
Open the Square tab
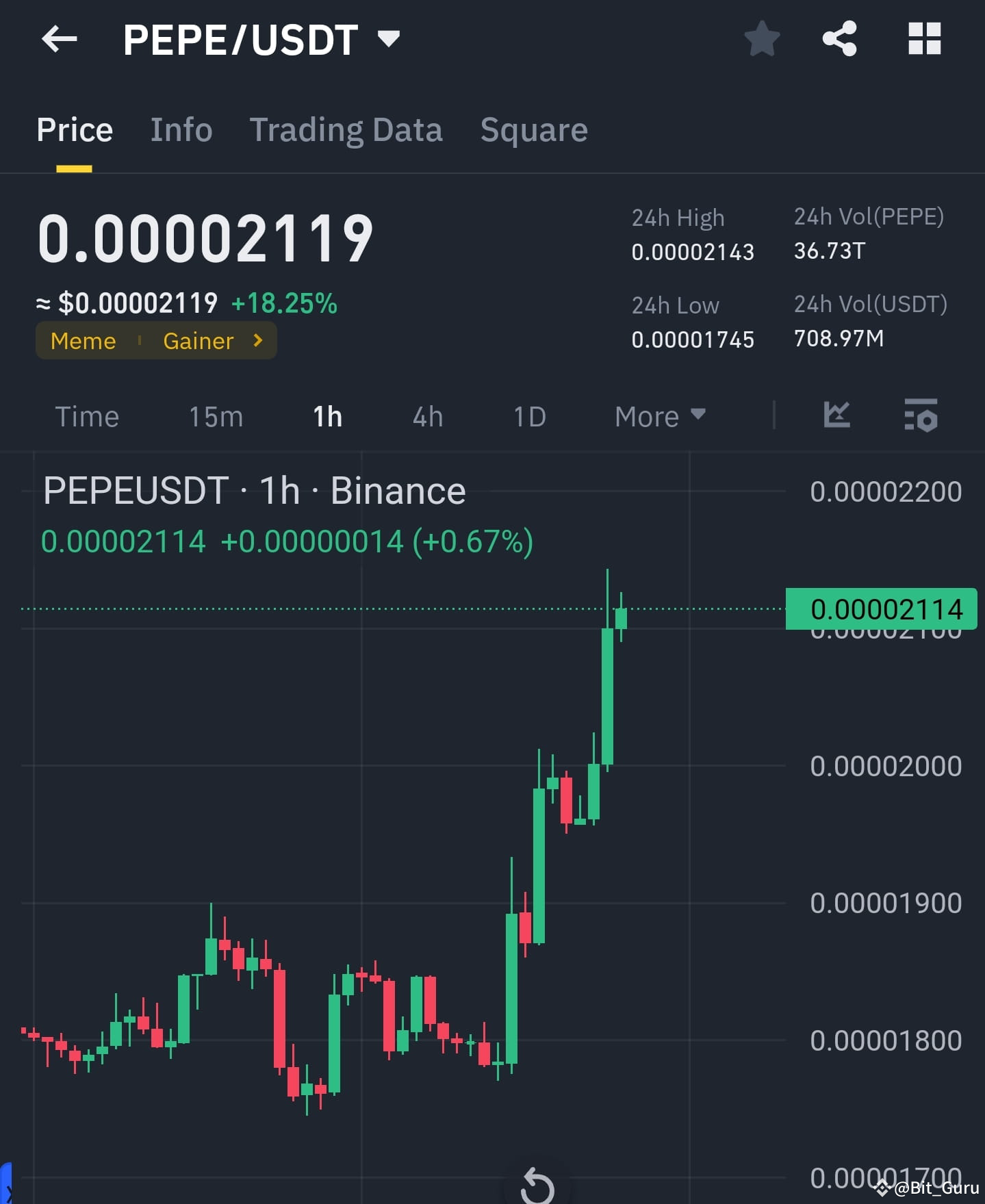[x=534, y=129]
